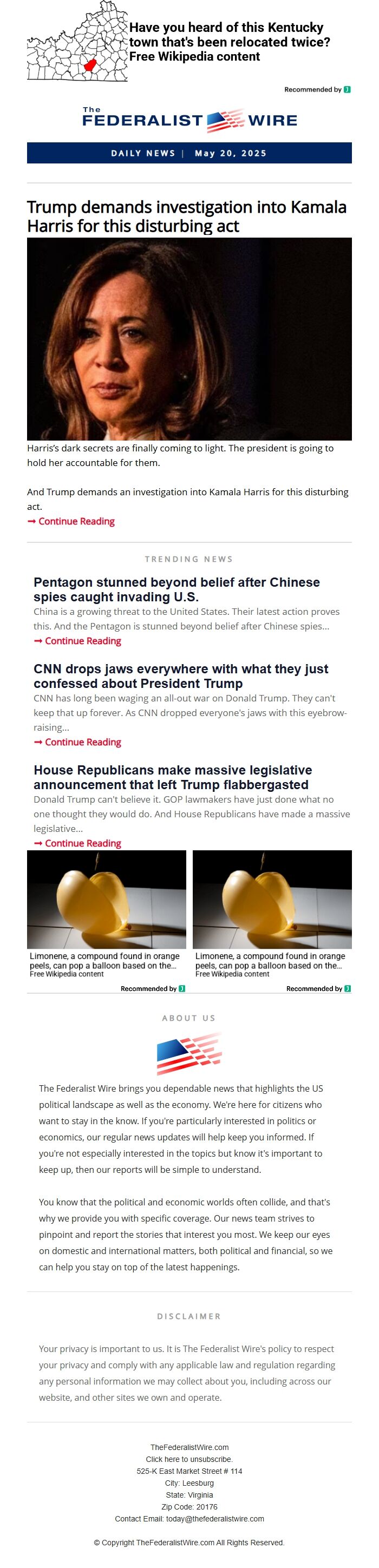The image size is (379, 1568).
Task: Continue reading the Kamala Harris investigation story
Action: (x=76, y=521)
